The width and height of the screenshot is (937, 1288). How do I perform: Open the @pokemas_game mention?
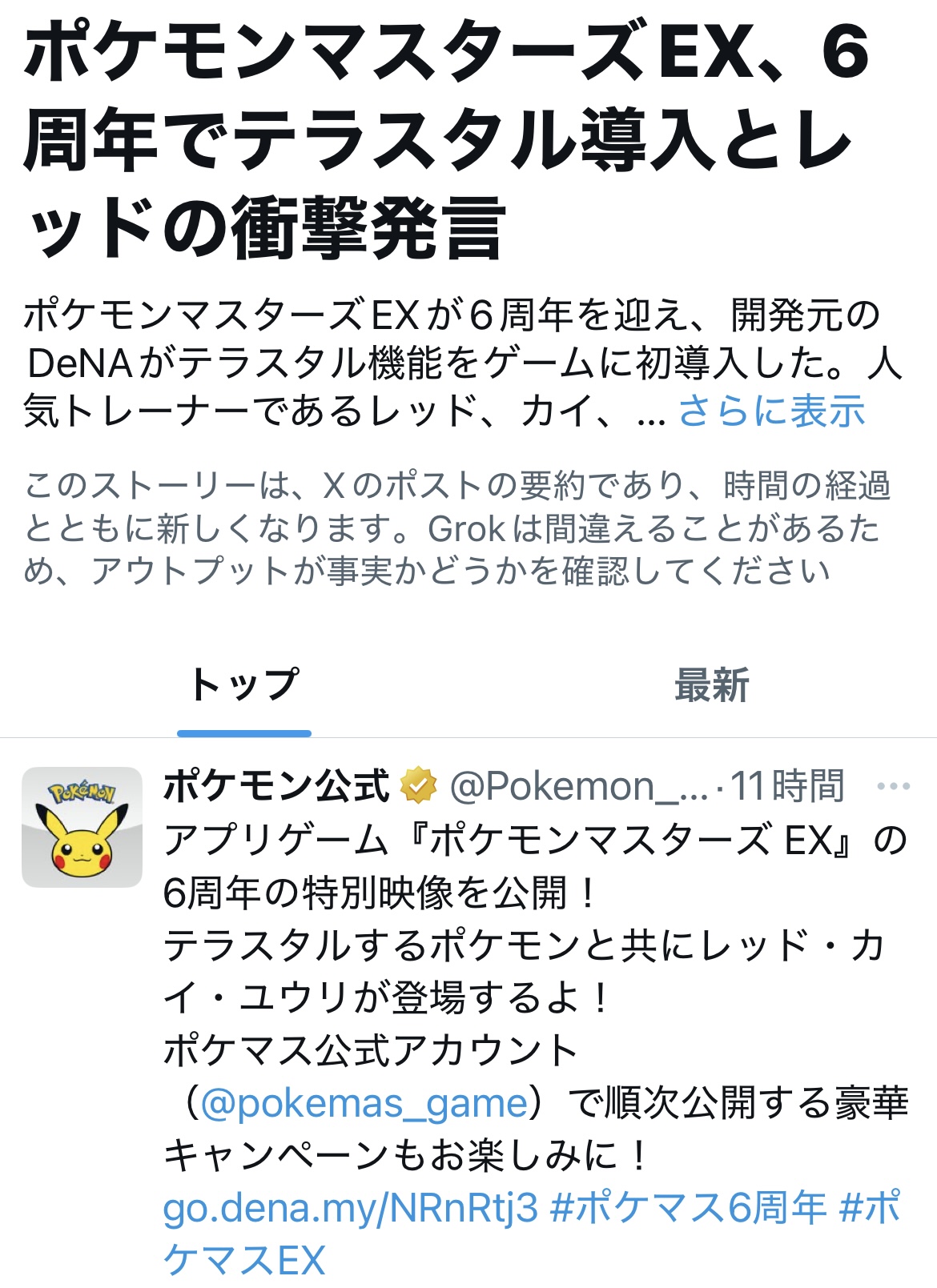pos(364,1103)
